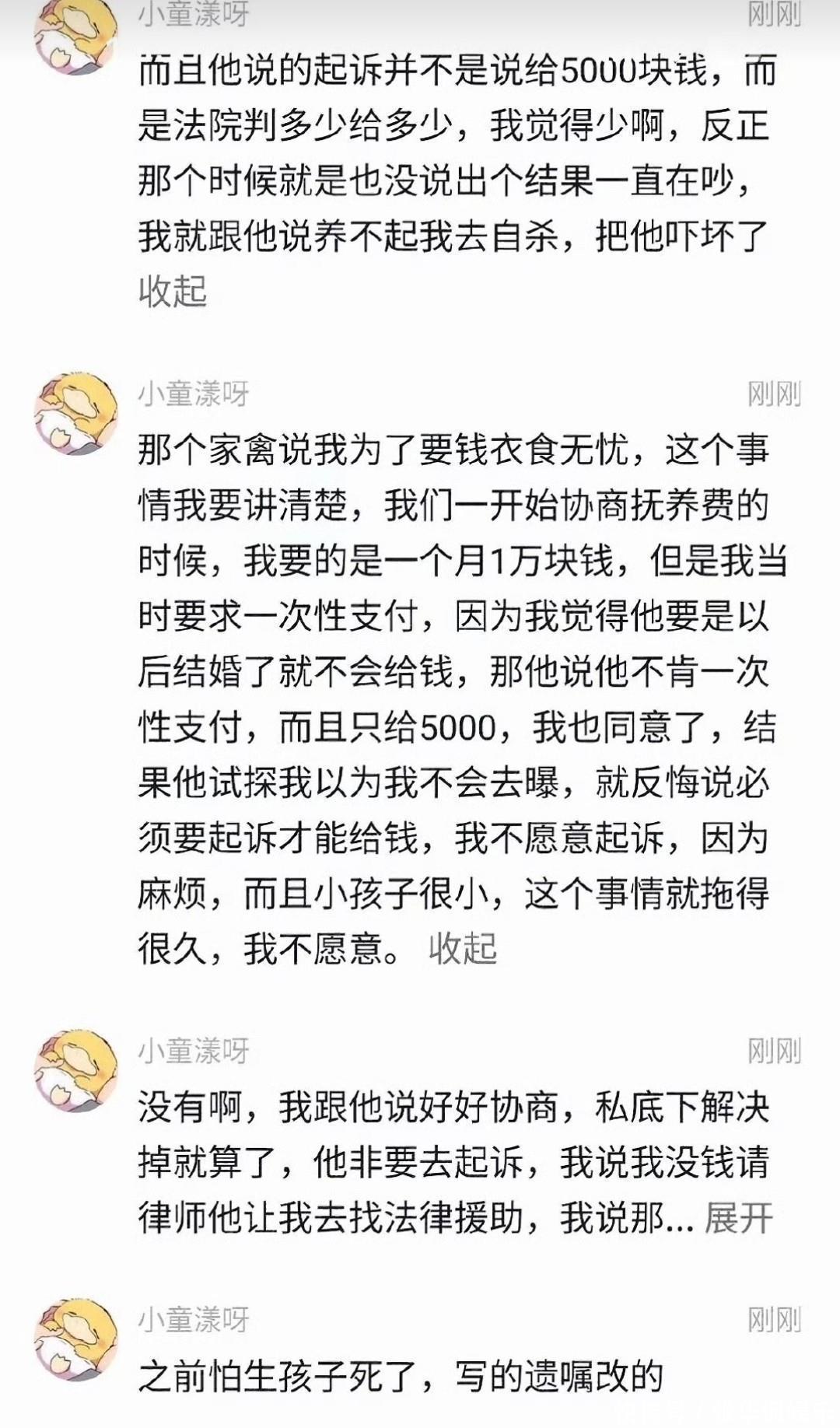The image size is (840, 1428).
Task: Open avatar beside the 那个家禽说我 comment
Action: tap(75, 414)
